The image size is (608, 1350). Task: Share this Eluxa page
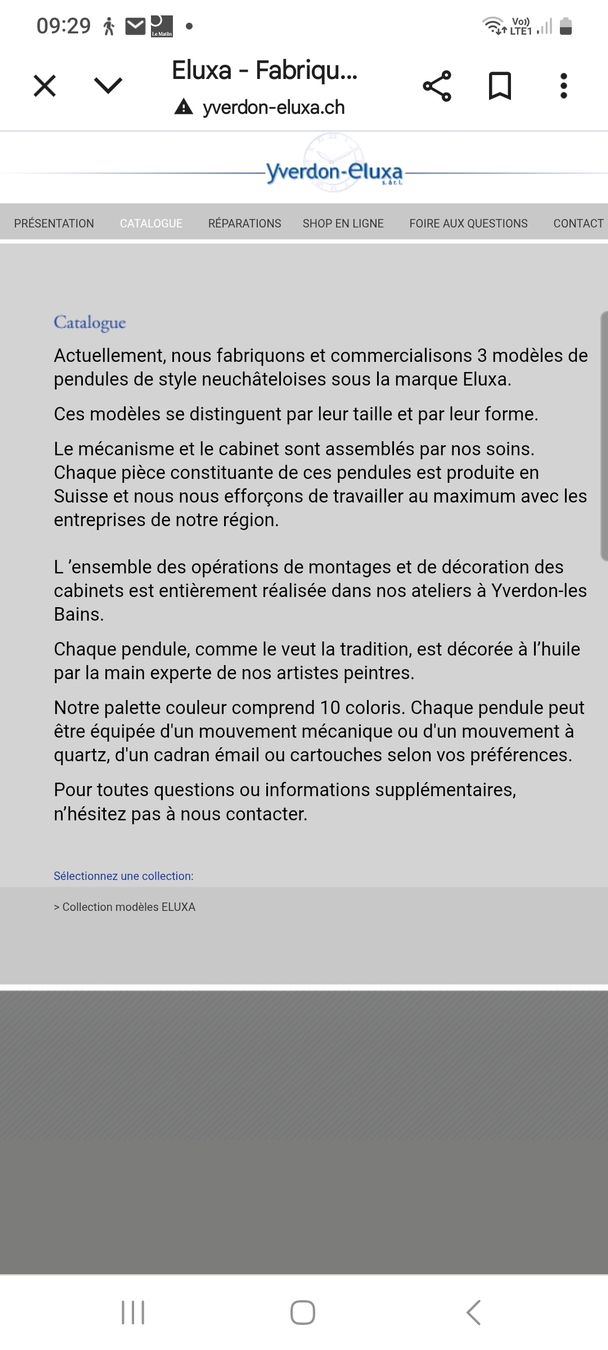click(437, 86)
